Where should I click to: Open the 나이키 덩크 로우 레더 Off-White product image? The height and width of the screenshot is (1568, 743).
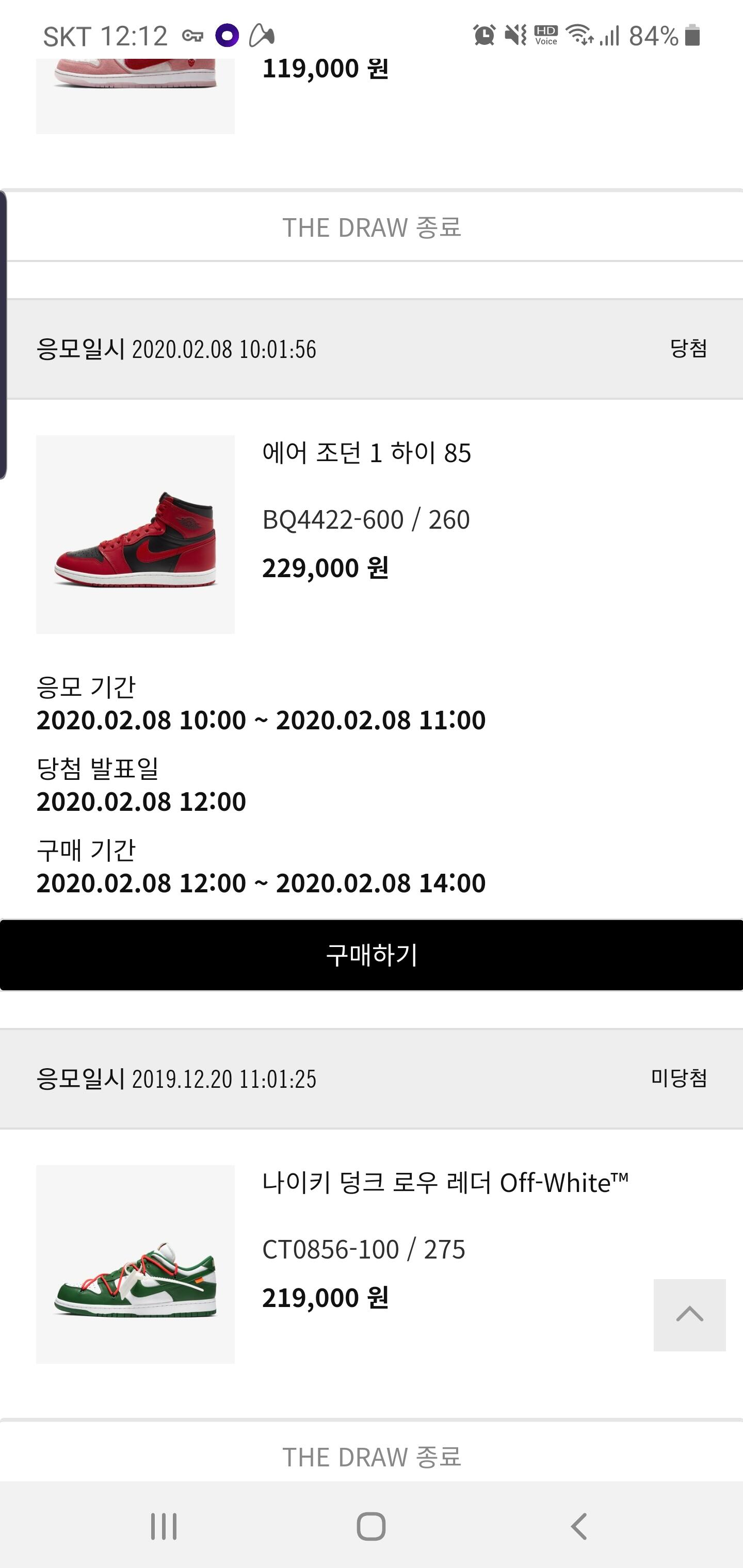click(135, 1264)
